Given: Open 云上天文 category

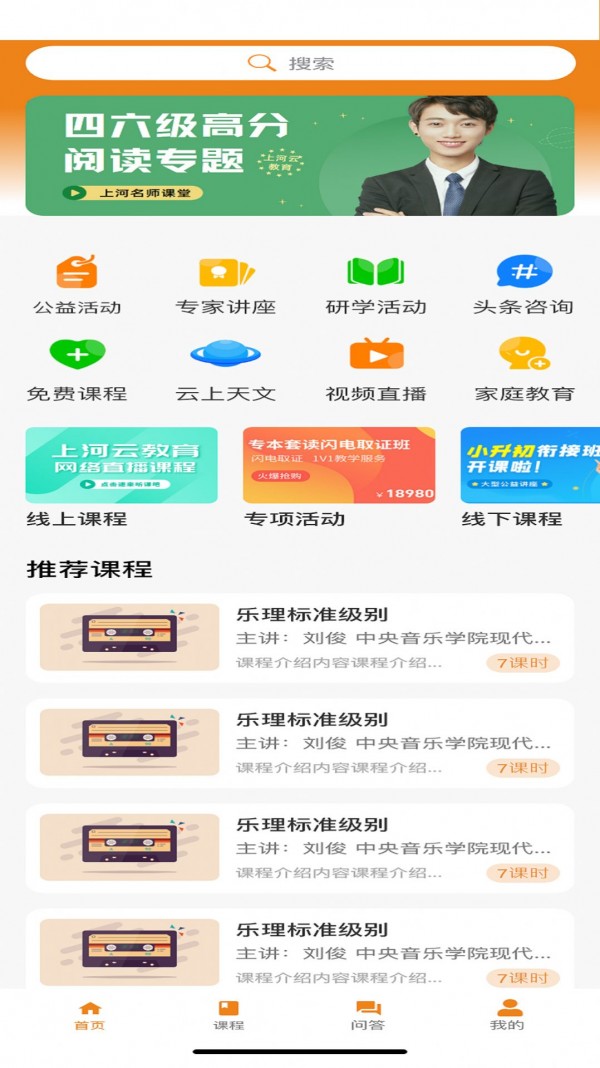Looking at the screenshot, I should [x=226, y=369].
